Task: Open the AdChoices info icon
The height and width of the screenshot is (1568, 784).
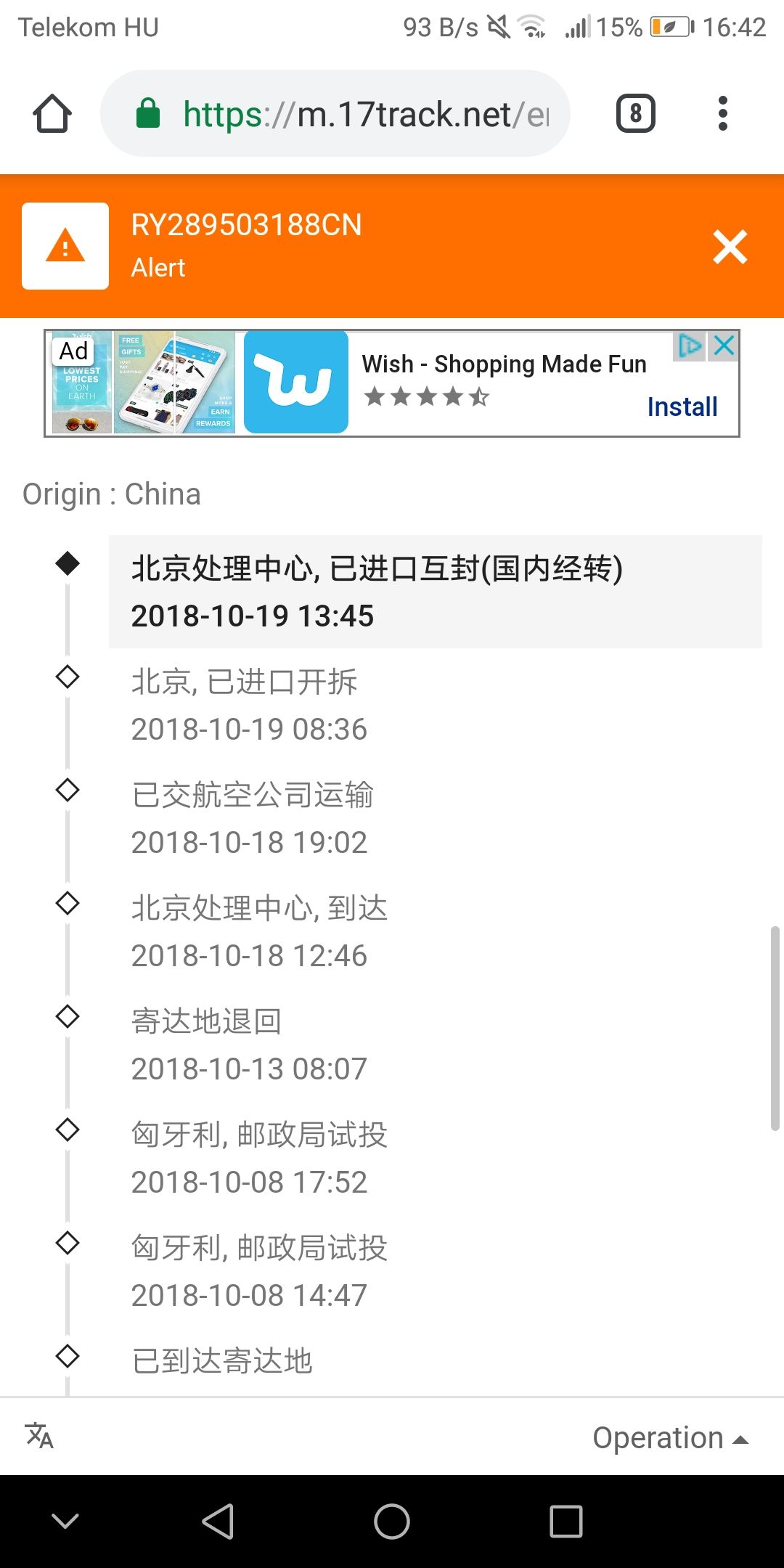Action: click(690, 346)
